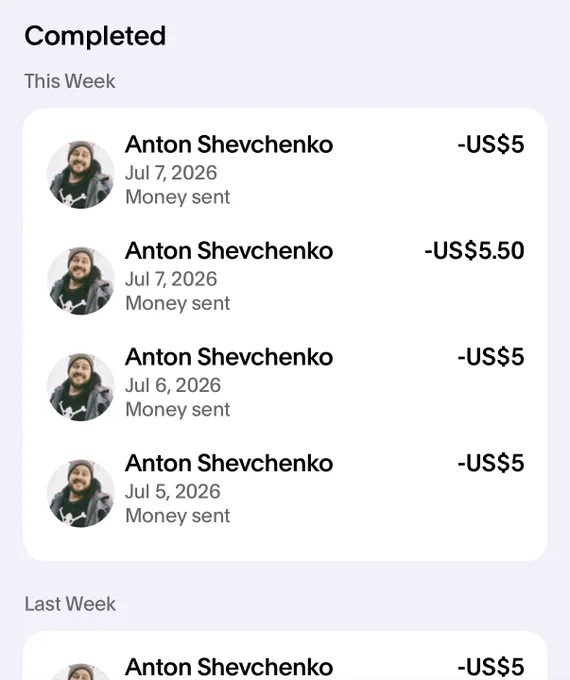Open the Jul 7 transaction of -US$5

pos(285,170)
